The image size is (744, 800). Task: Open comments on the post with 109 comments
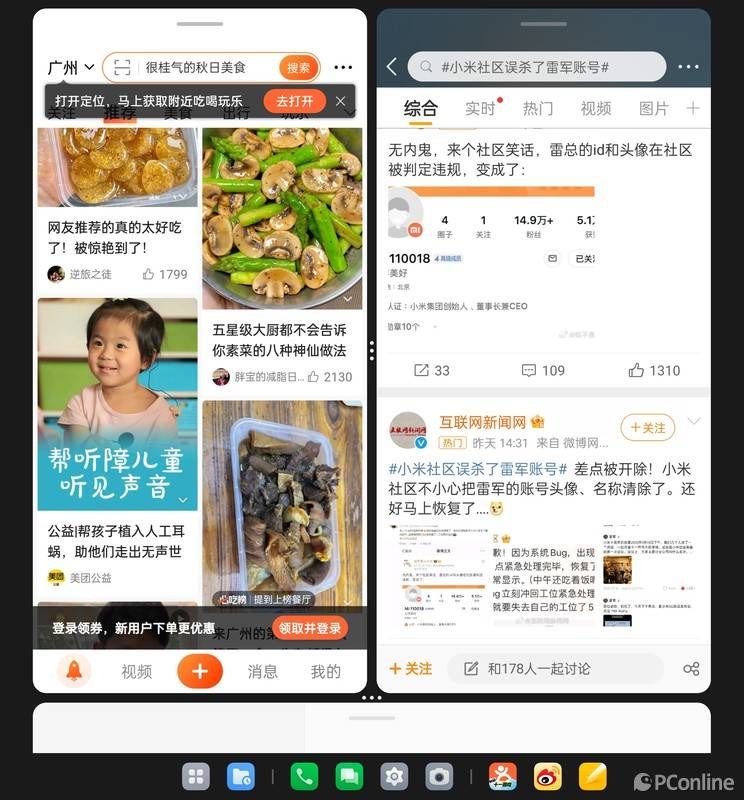coord(543,370)
